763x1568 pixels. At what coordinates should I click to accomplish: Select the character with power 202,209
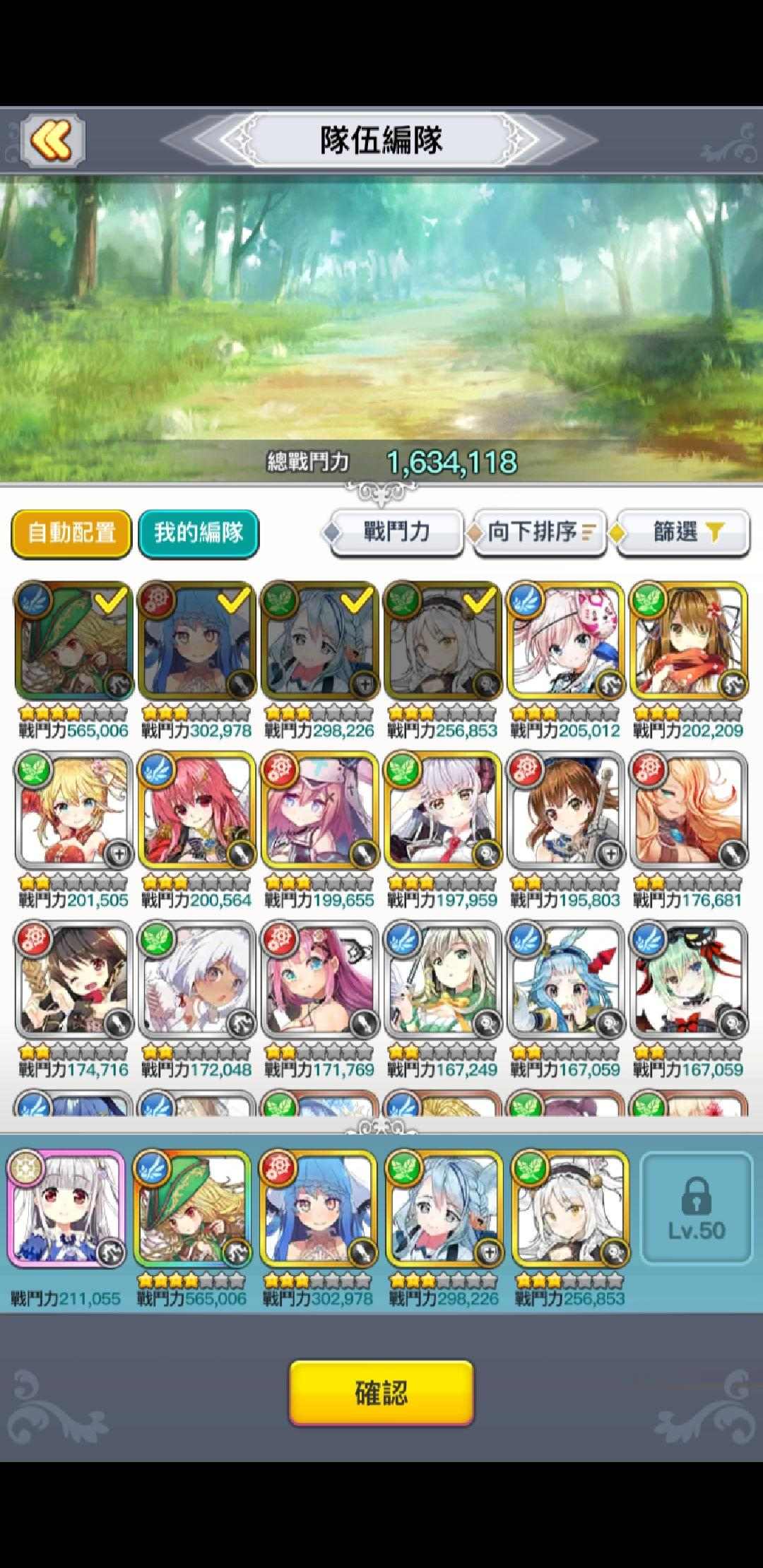(x=688, y=640)
